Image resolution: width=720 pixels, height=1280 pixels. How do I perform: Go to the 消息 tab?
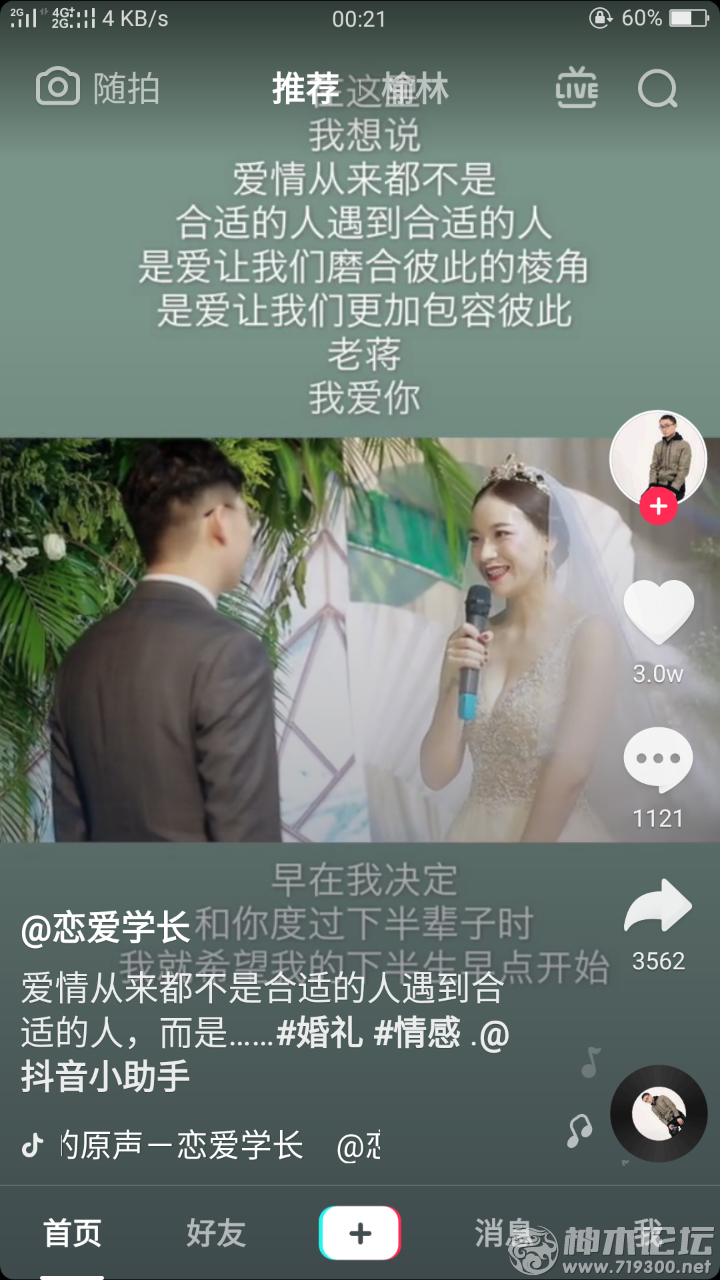(x=503, y=1233)
